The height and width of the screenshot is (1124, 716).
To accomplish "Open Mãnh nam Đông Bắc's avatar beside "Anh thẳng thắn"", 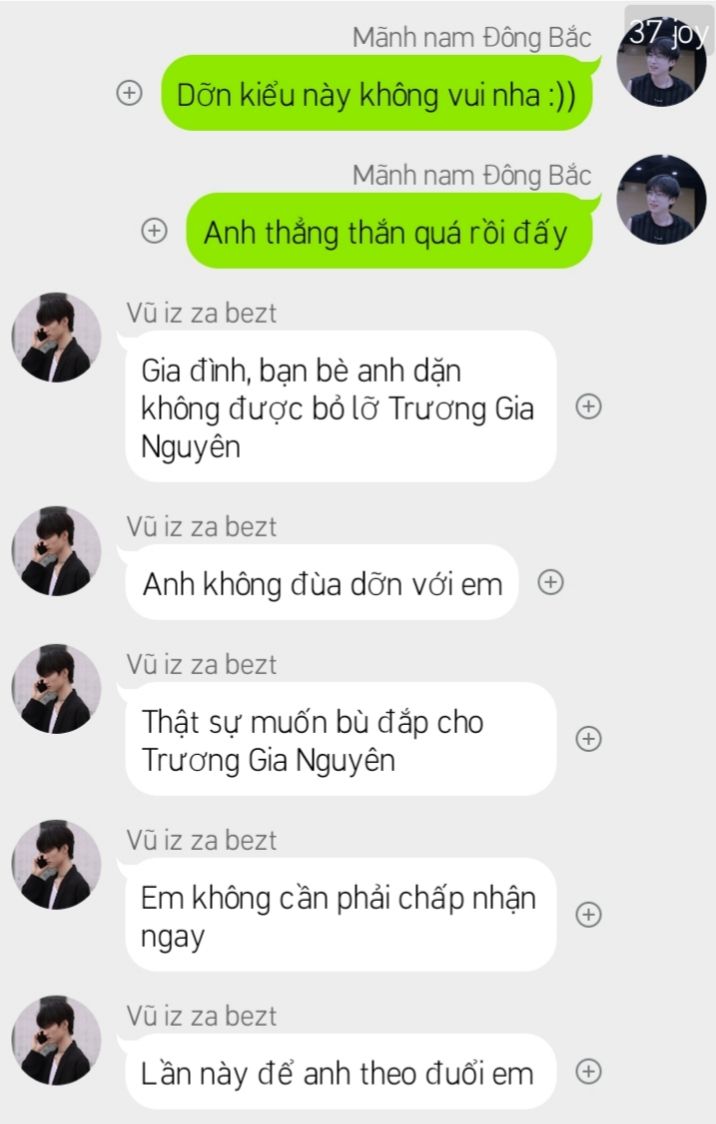I will click(x=661, y=199).
